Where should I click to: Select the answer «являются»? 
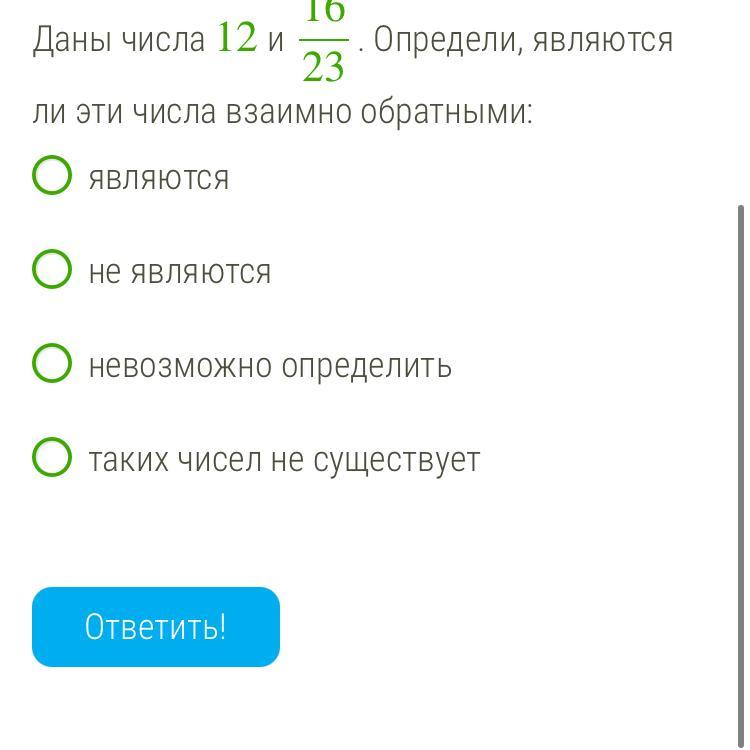point(52,175)
